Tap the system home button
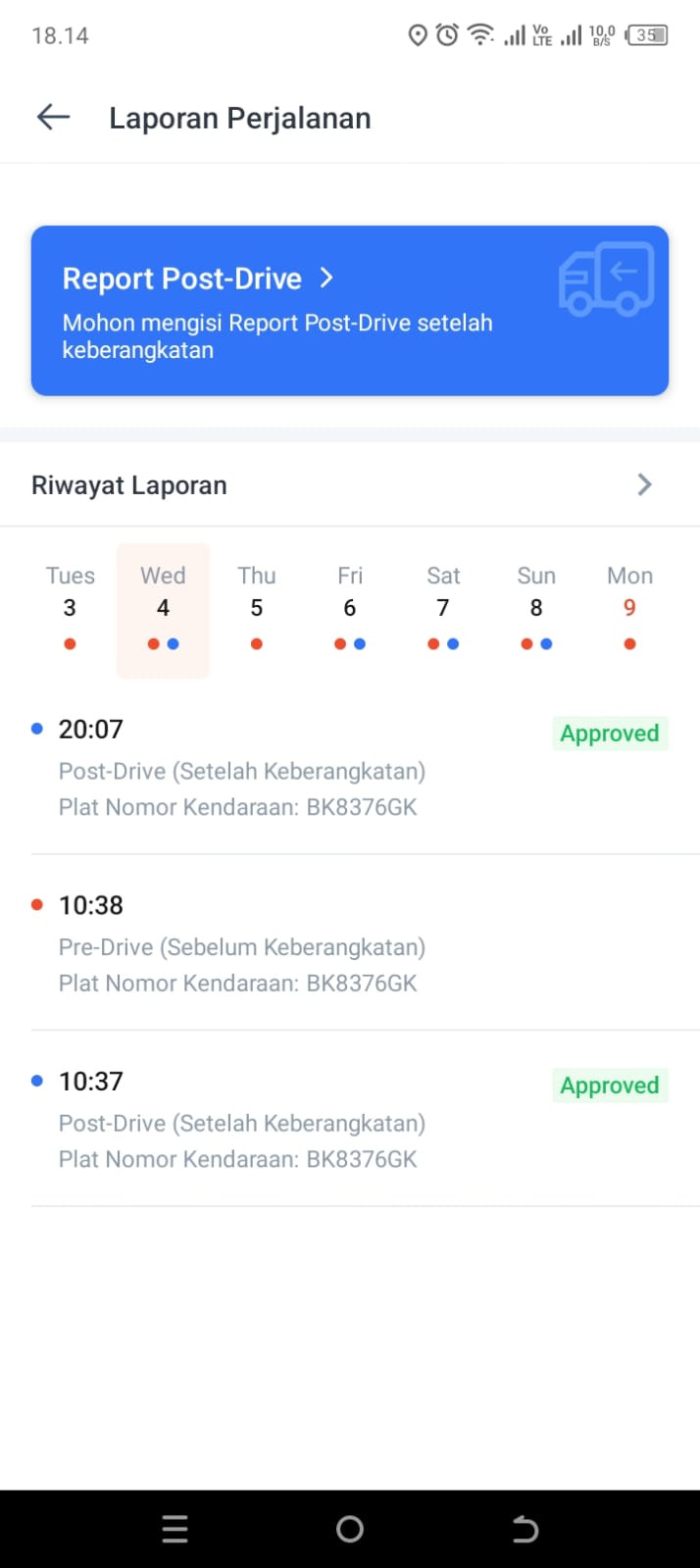 tap(350, 1529)
